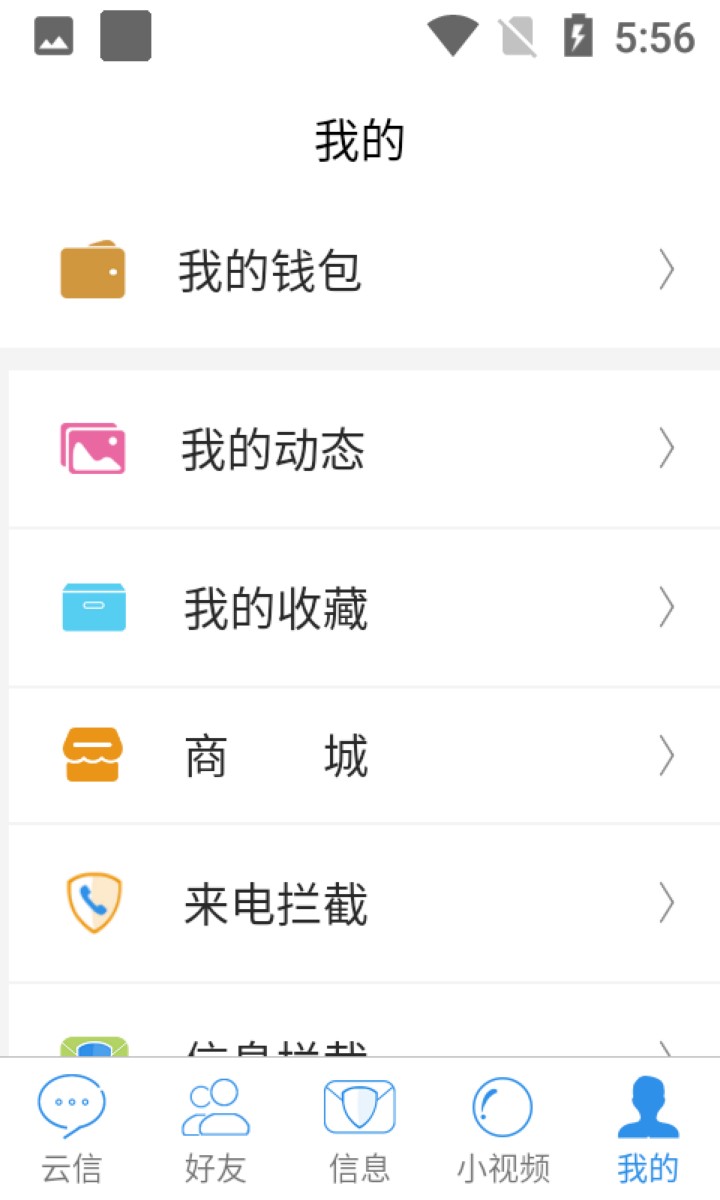The width and height of the screenshot is (720, 1200).
Task: Go to 我的收藏 favorites
Action: click(360, 607)
